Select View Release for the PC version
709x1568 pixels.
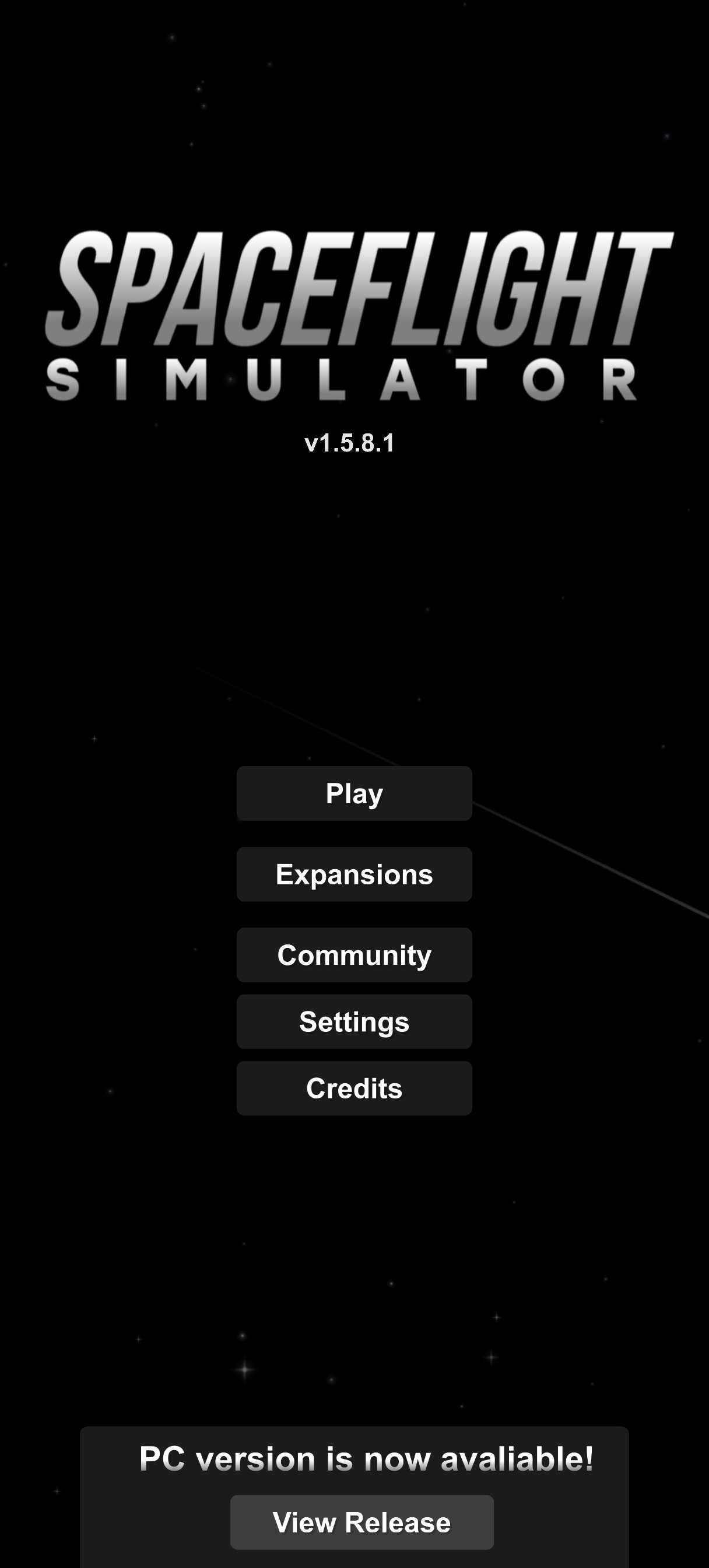coord(361,1522)
